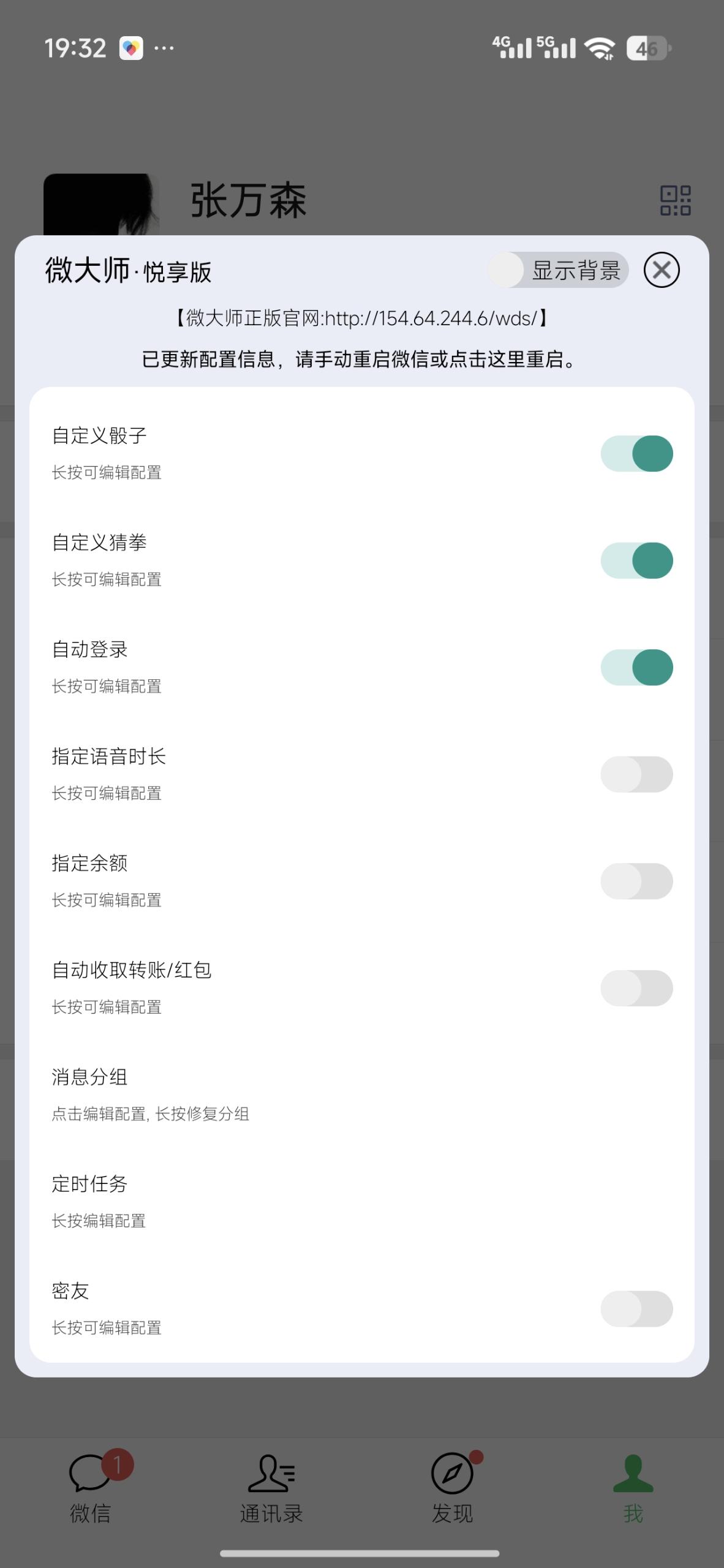Disable the 自定义猜拳 switch
This screenshot has height=1568, width=724.
pyautogui.click(x=637, y=559)
